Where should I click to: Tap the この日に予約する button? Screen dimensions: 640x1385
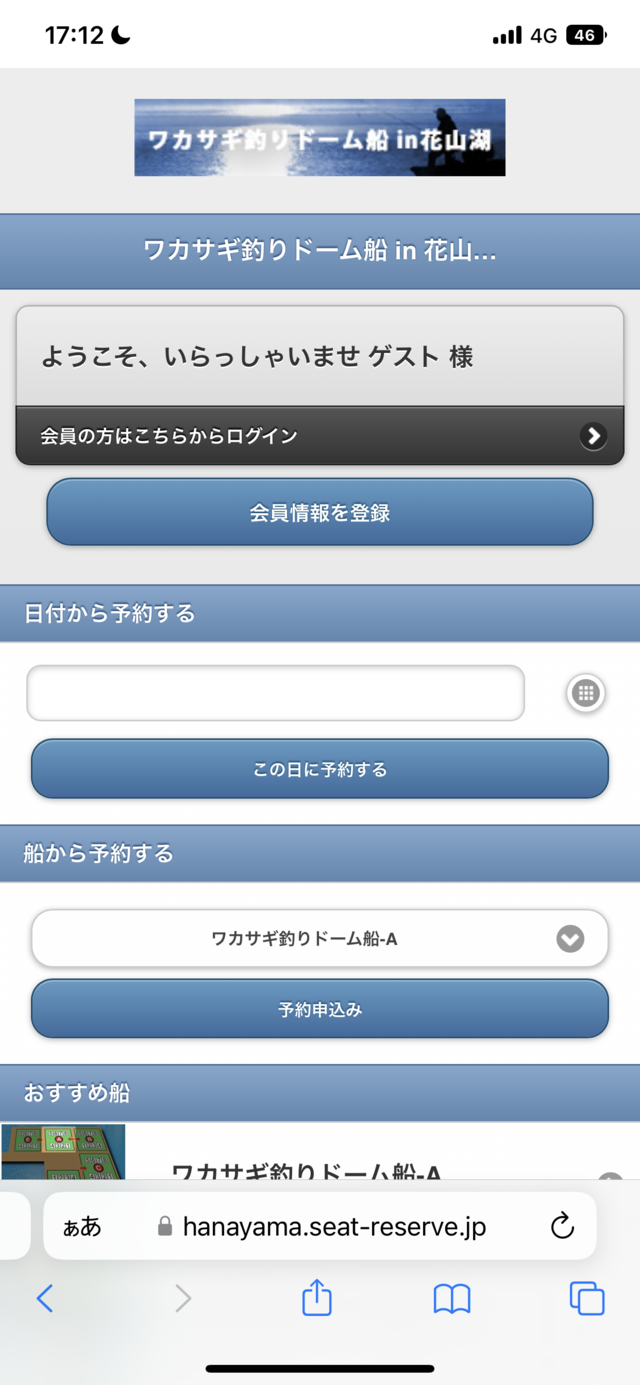click(x=320, y=769)
